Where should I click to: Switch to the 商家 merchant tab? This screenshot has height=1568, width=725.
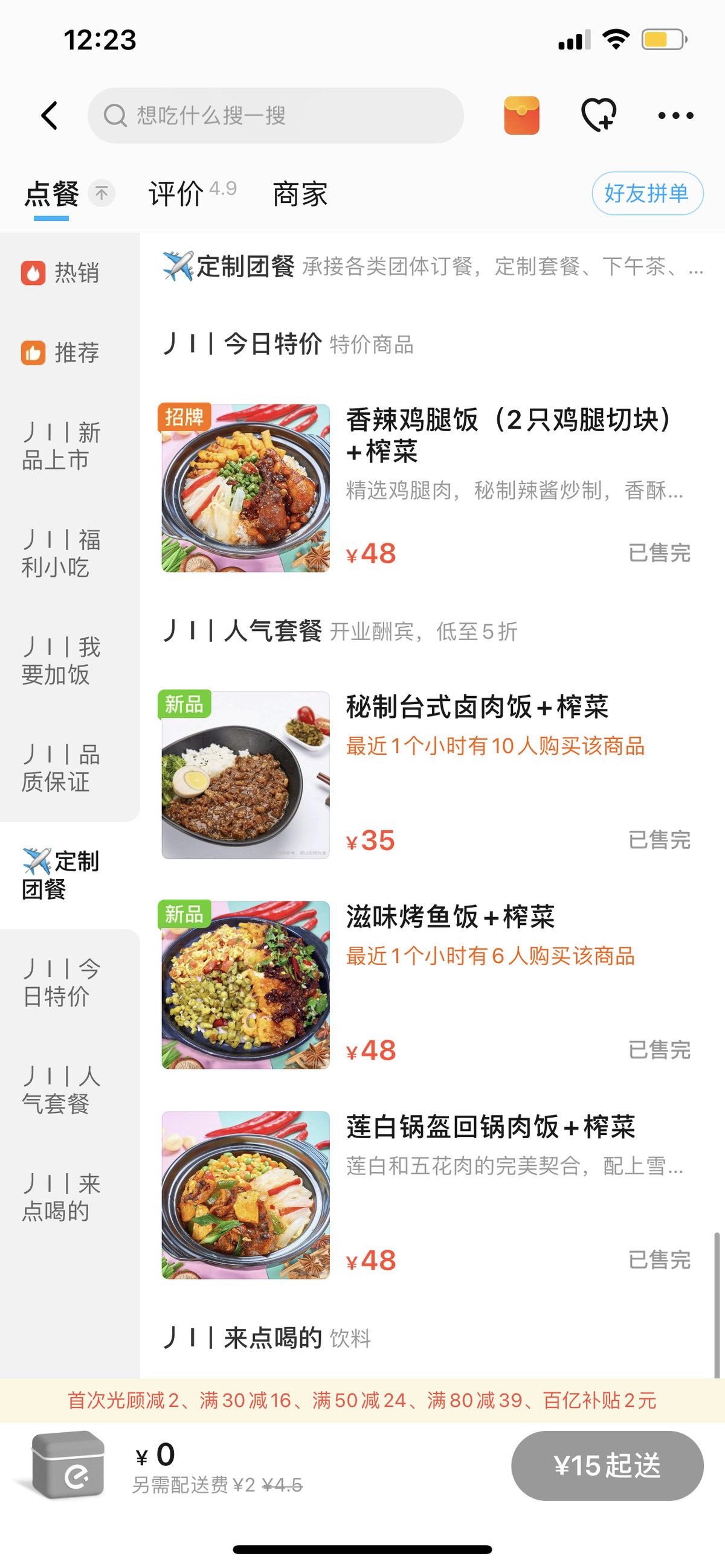tap(300, 194)
